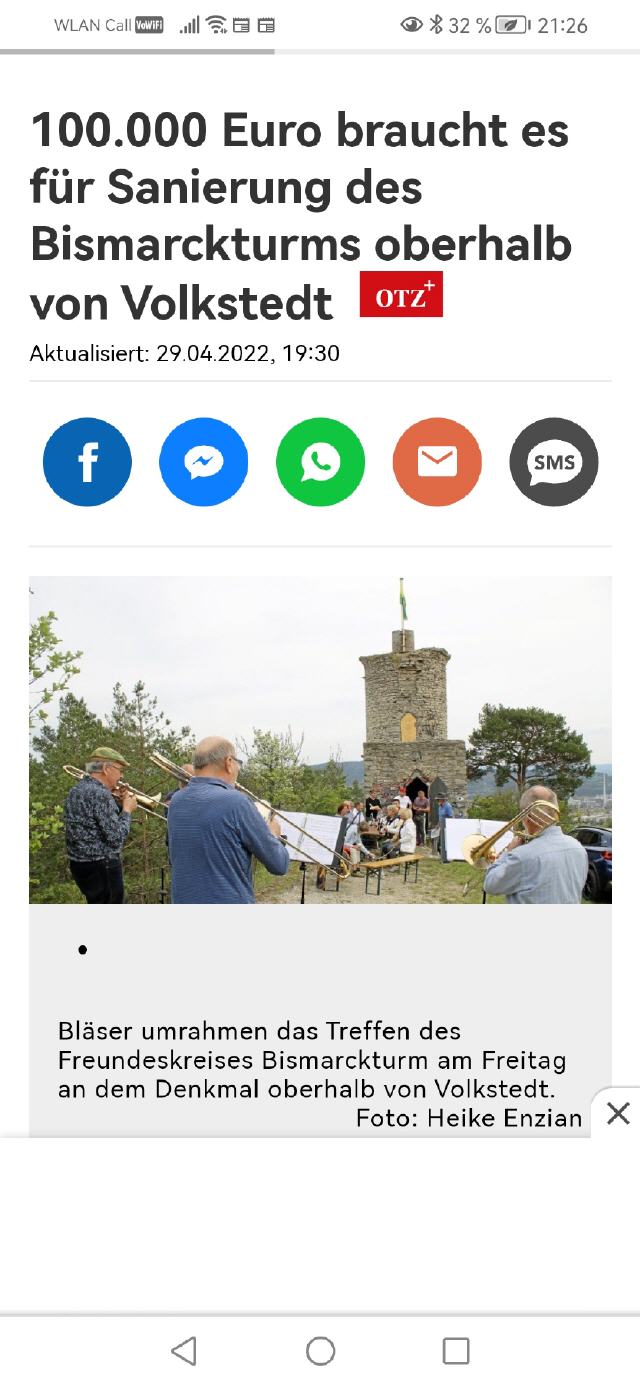Send the article by email
The width and height of the screenshot is (640, 1386).
[x=437, y=462]
